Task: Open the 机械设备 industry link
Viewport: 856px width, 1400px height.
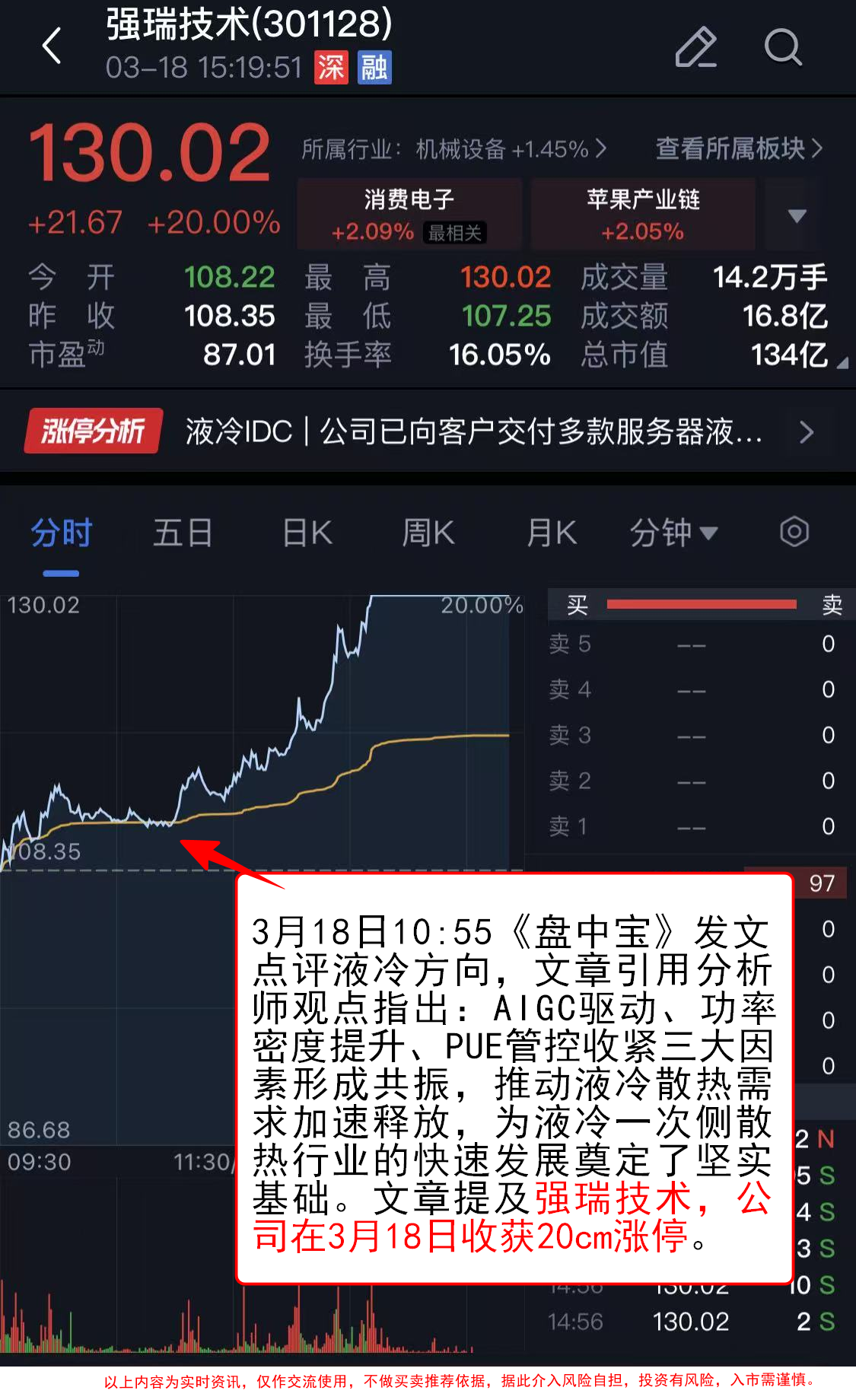Action: coord(454,149)
